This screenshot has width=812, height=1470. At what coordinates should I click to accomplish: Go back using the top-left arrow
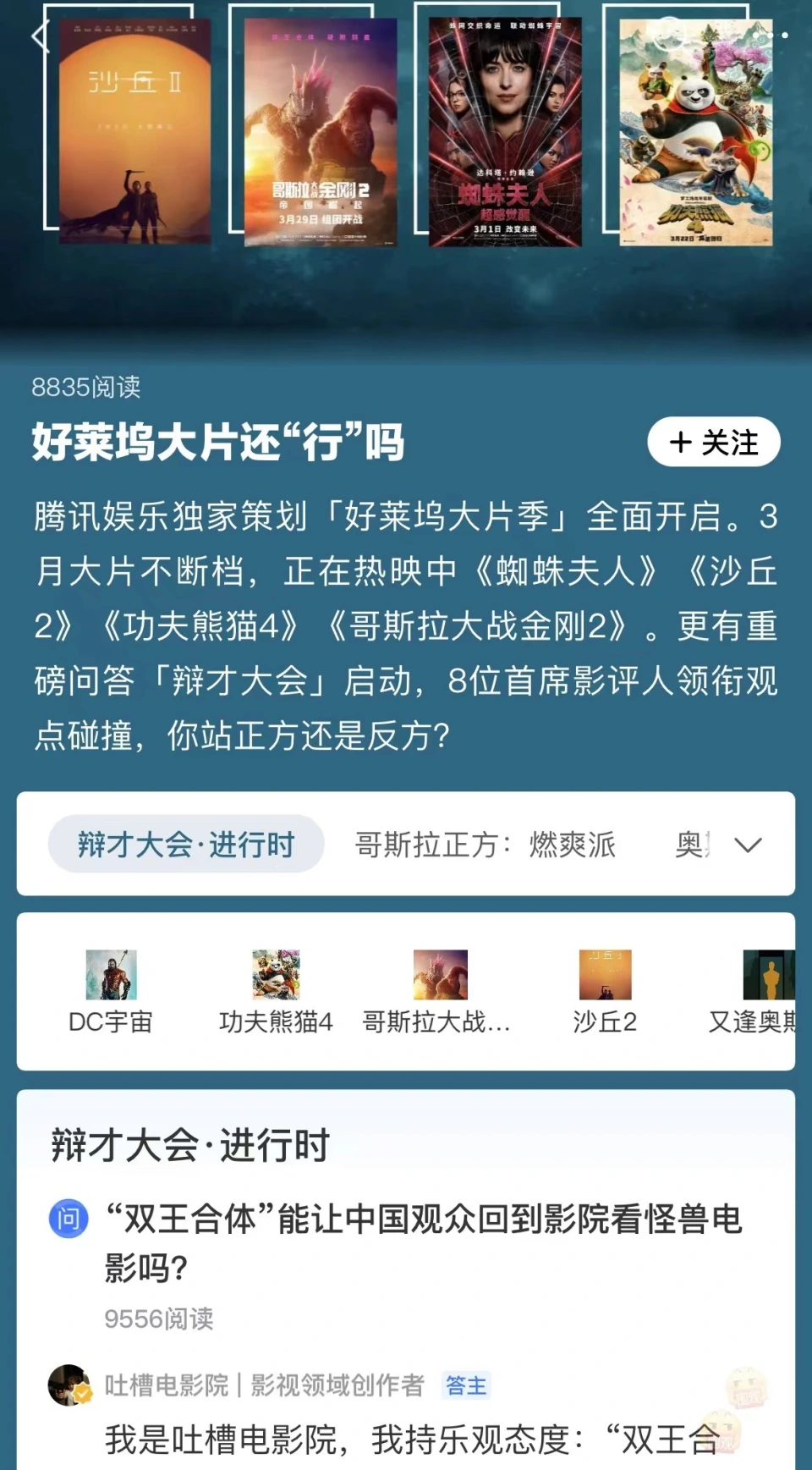41,37
